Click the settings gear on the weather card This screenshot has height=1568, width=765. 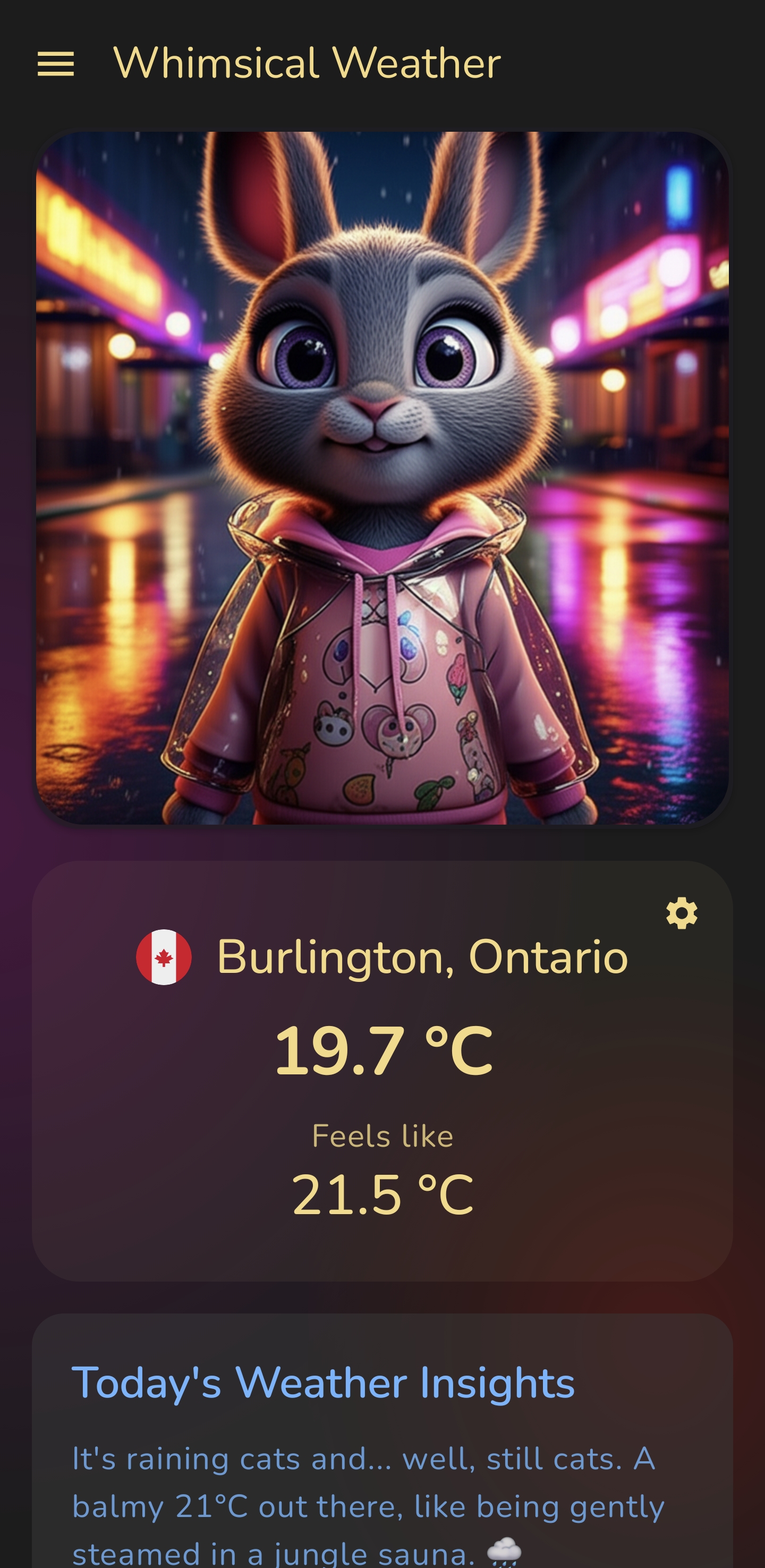pos(681,912)
